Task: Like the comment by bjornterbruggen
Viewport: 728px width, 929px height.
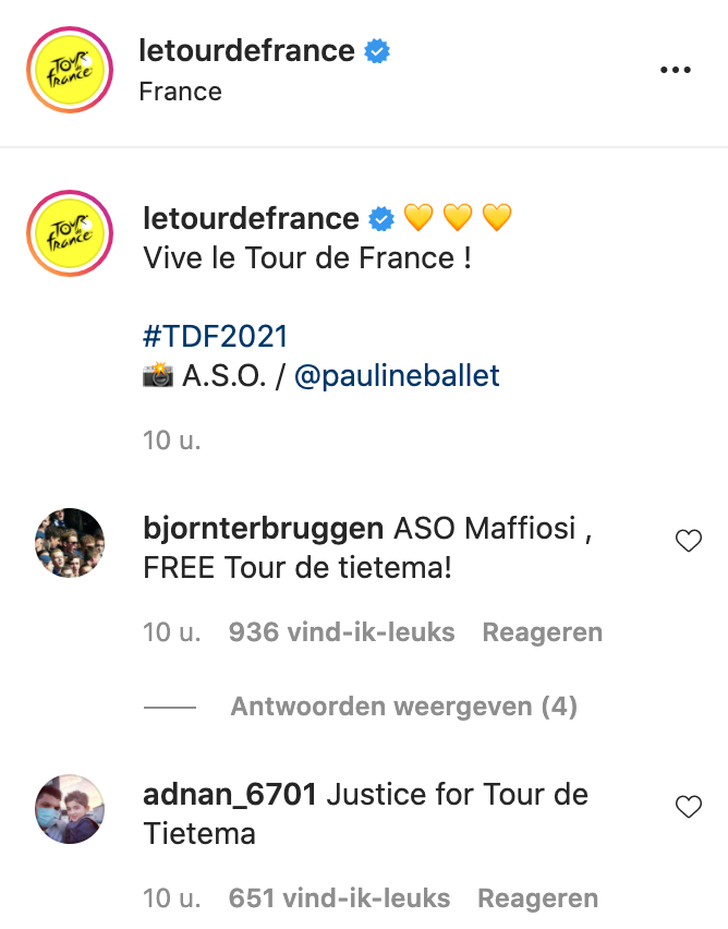Action: 688,542
